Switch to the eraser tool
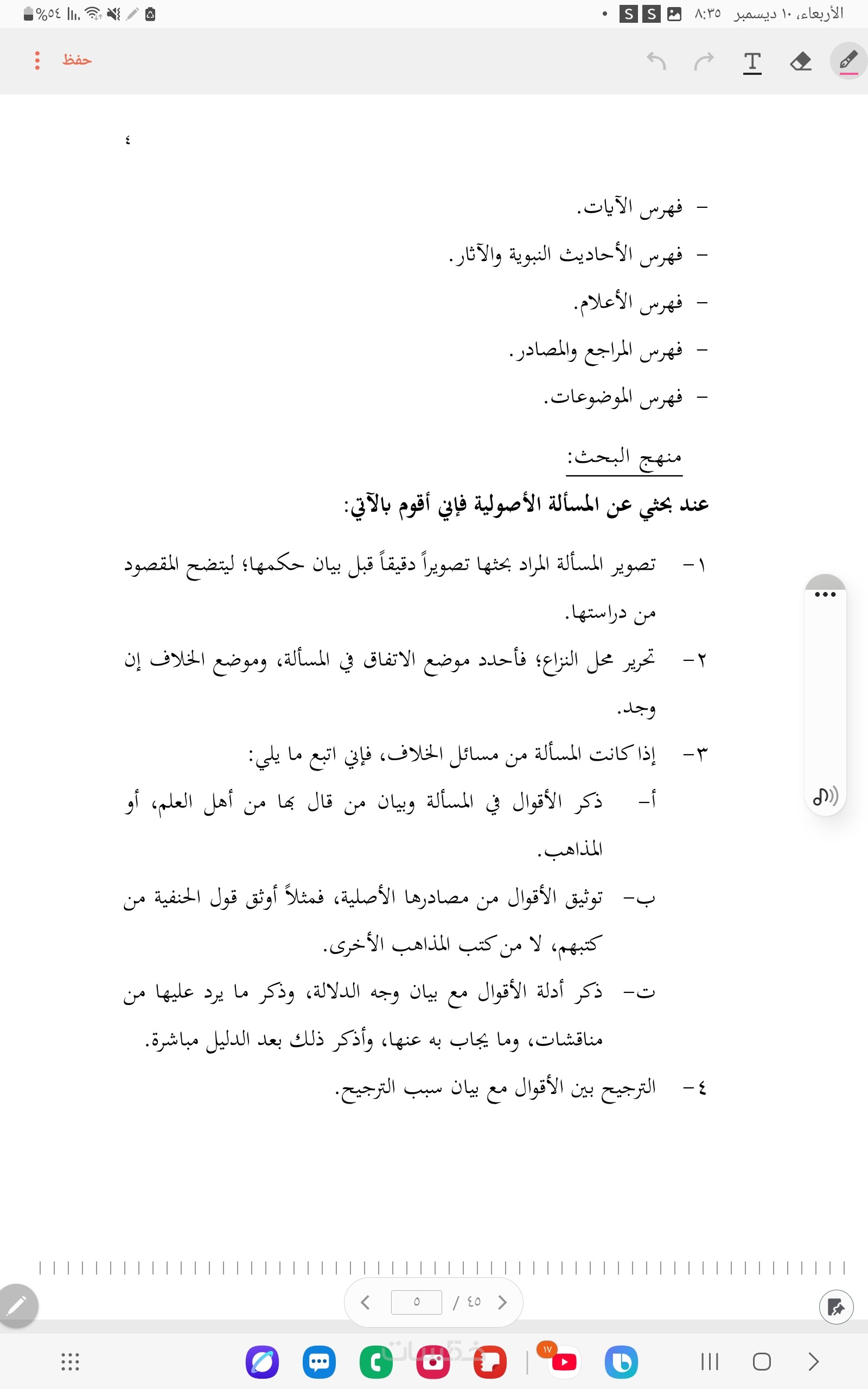The height and width of the screenshot is (1389, 868). tap(800, 61)
